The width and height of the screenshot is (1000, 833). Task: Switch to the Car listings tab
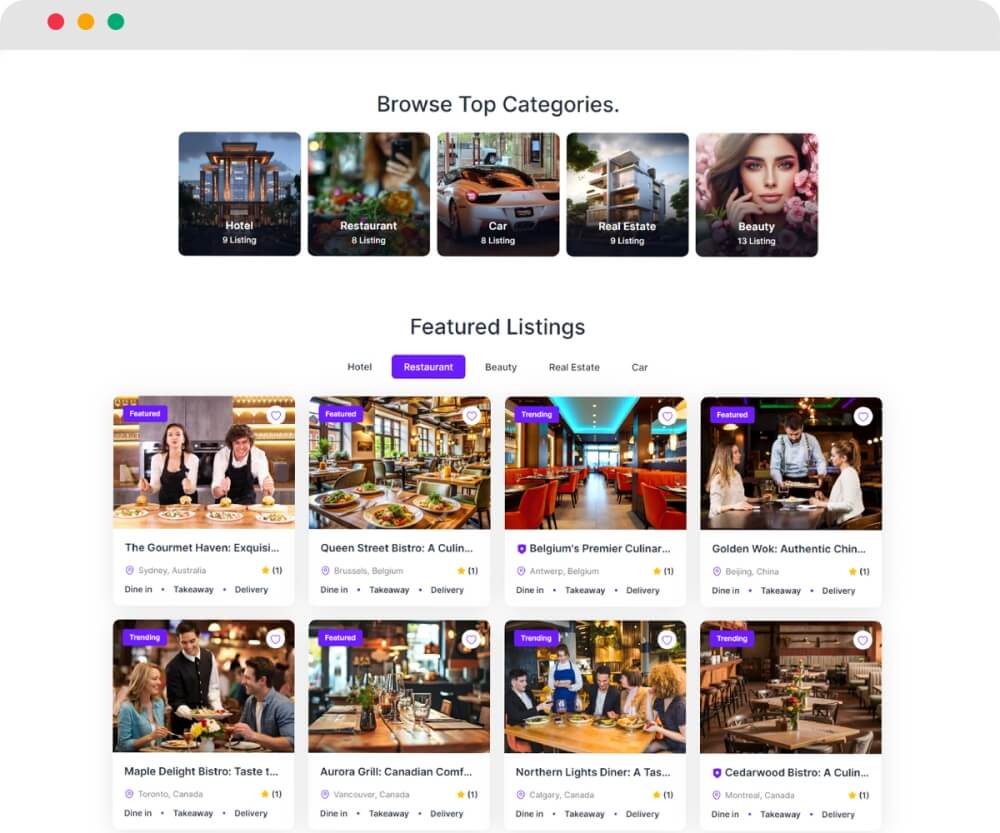[639, 367]
